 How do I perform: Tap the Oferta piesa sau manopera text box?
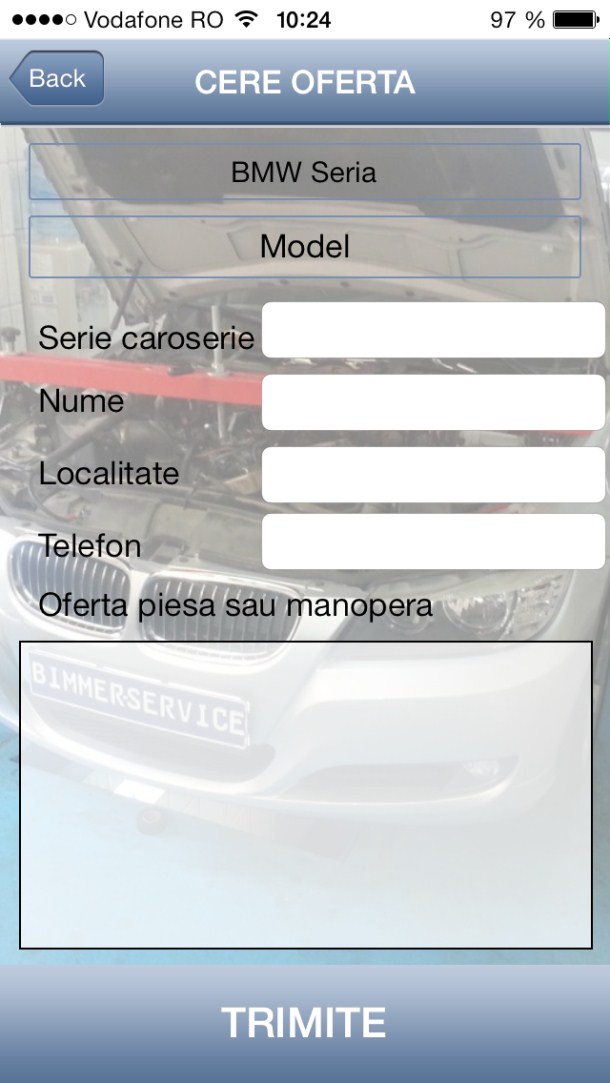pos(305,795)
